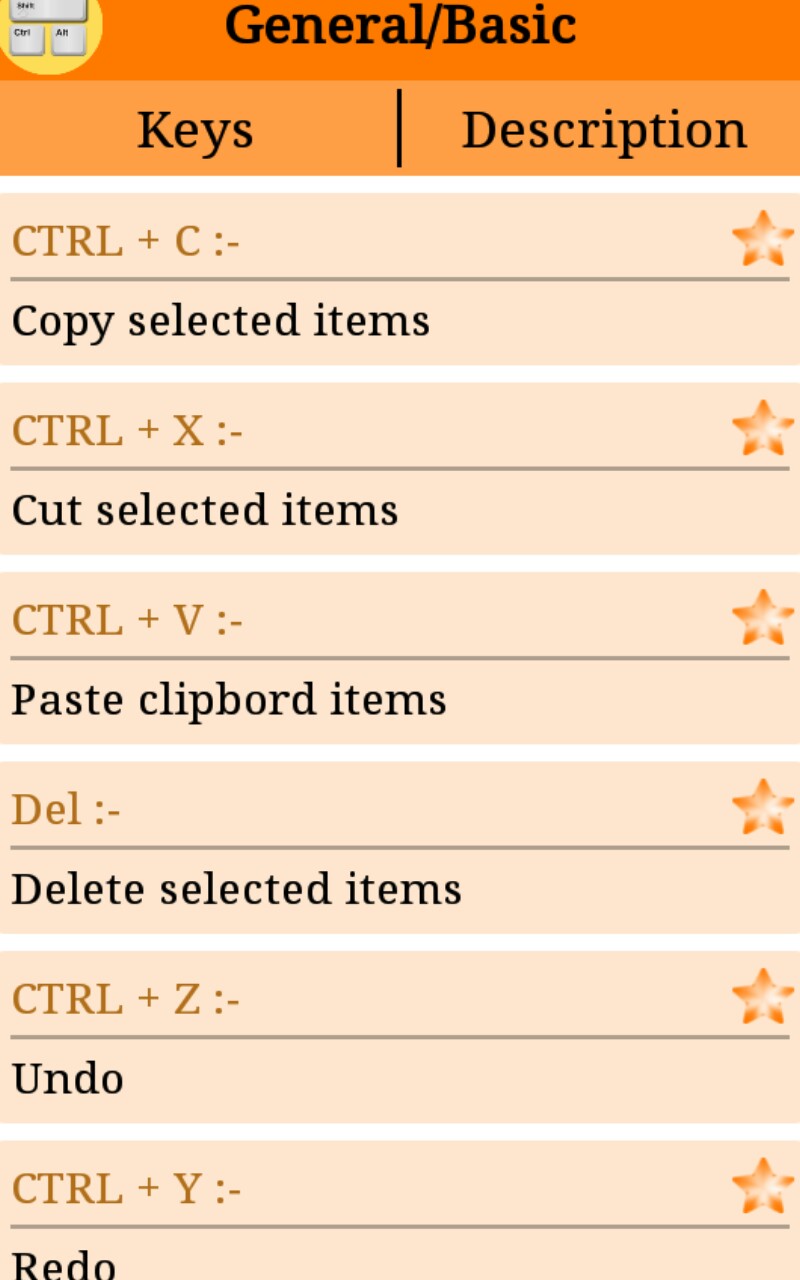Viewport: 800px width, 1280px height.
Task: Select the 'Undo' description under CTRL + Z
Action: point(66,1077)
